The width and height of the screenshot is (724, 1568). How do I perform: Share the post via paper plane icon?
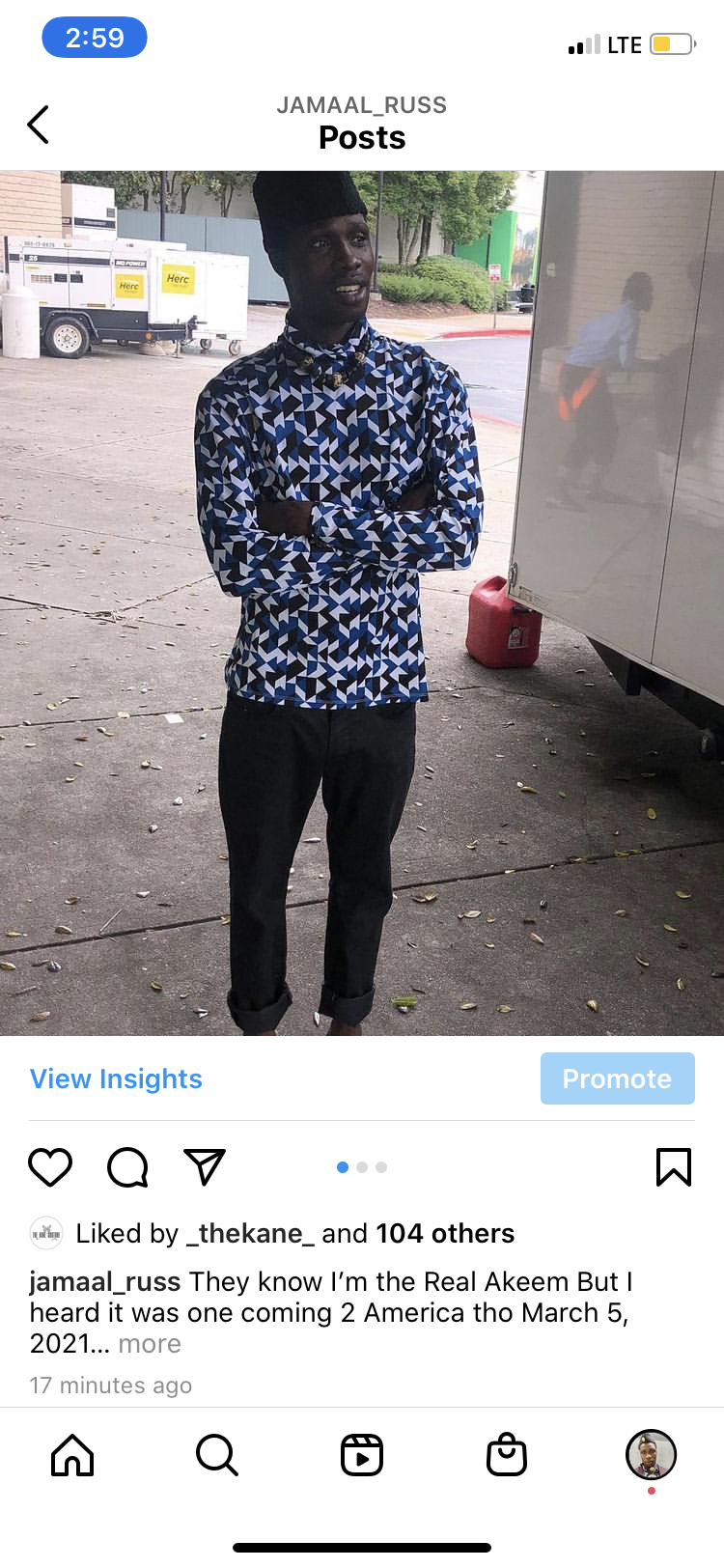[205, 1166]
